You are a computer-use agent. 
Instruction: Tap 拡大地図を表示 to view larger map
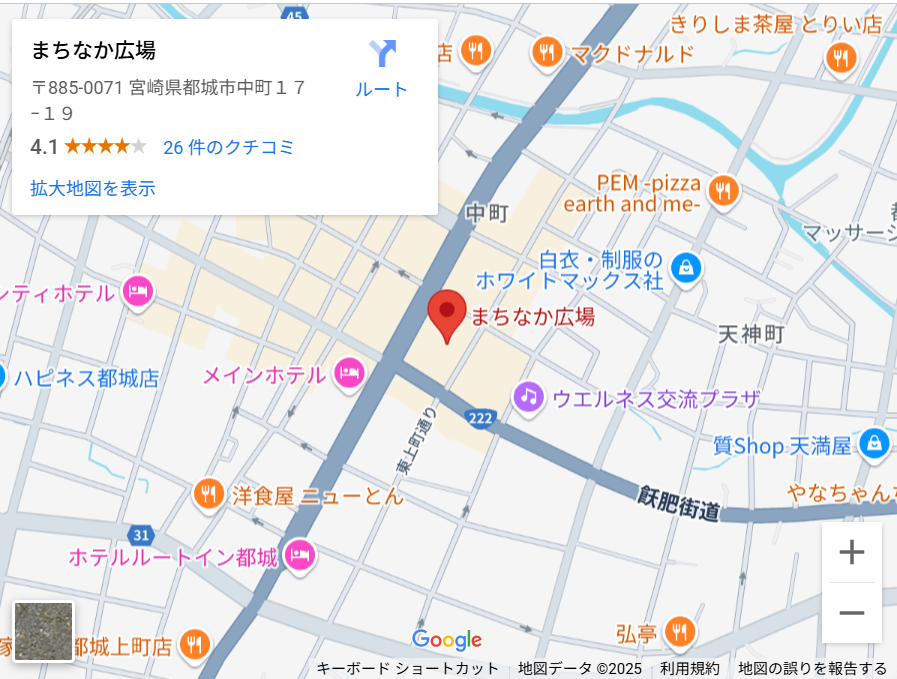click(x=93, y=188)
